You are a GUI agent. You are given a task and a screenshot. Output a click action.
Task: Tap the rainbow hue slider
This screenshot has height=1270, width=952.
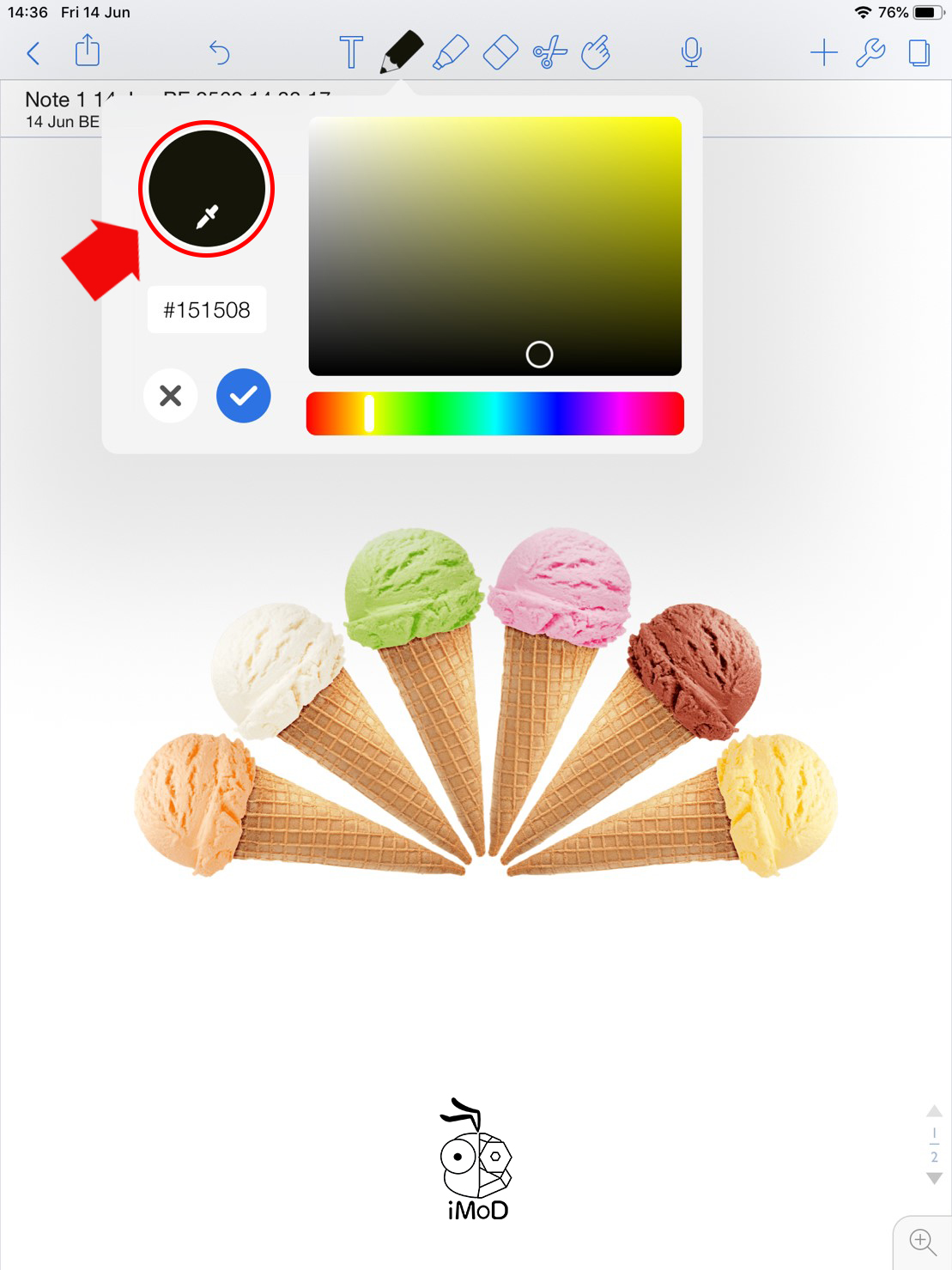[495, 414]
